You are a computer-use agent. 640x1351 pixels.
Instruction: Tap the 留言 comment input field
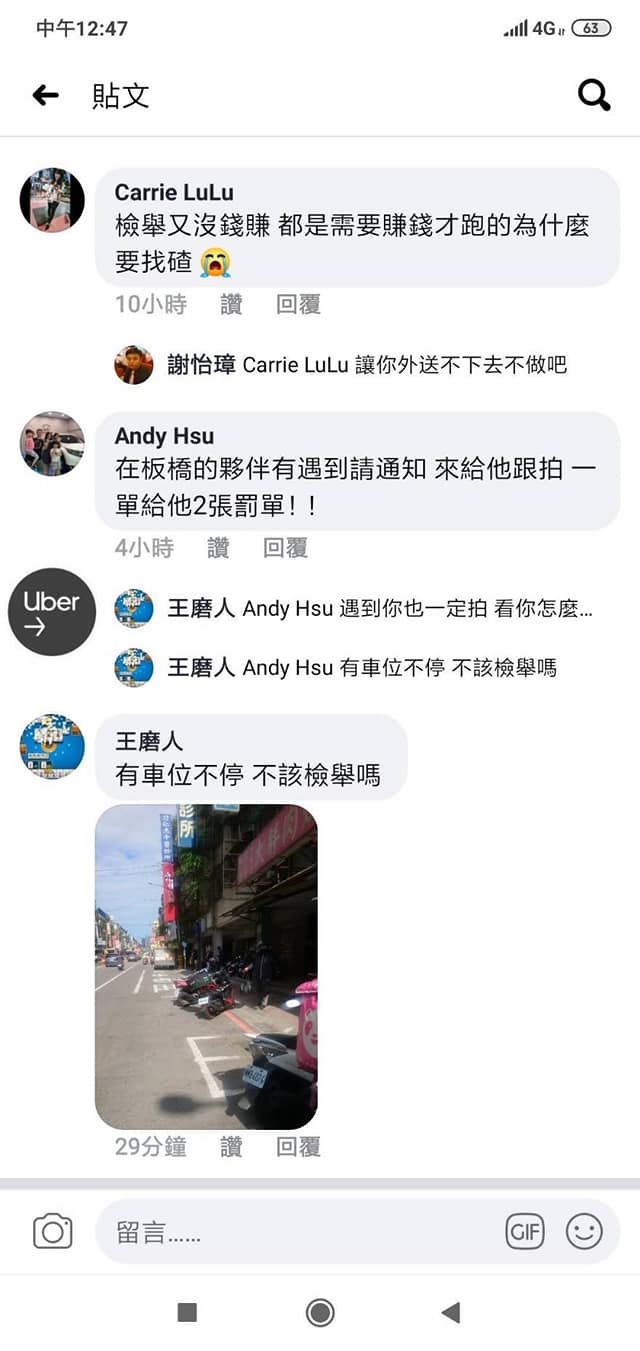(300, 1232)
